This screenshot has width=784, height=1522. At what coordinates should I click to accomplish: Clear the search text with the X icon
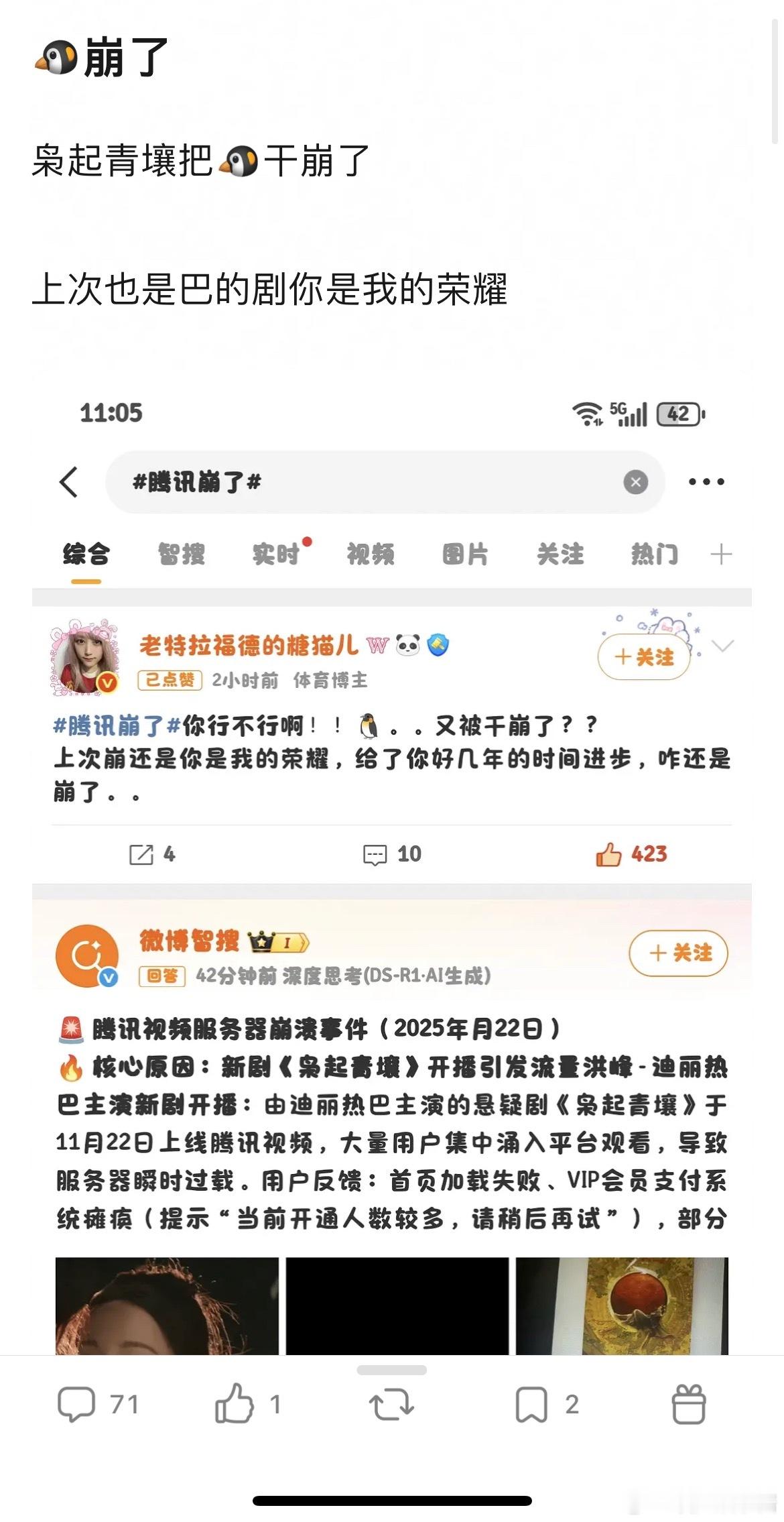pyautogui.click(x=633, y=481)
